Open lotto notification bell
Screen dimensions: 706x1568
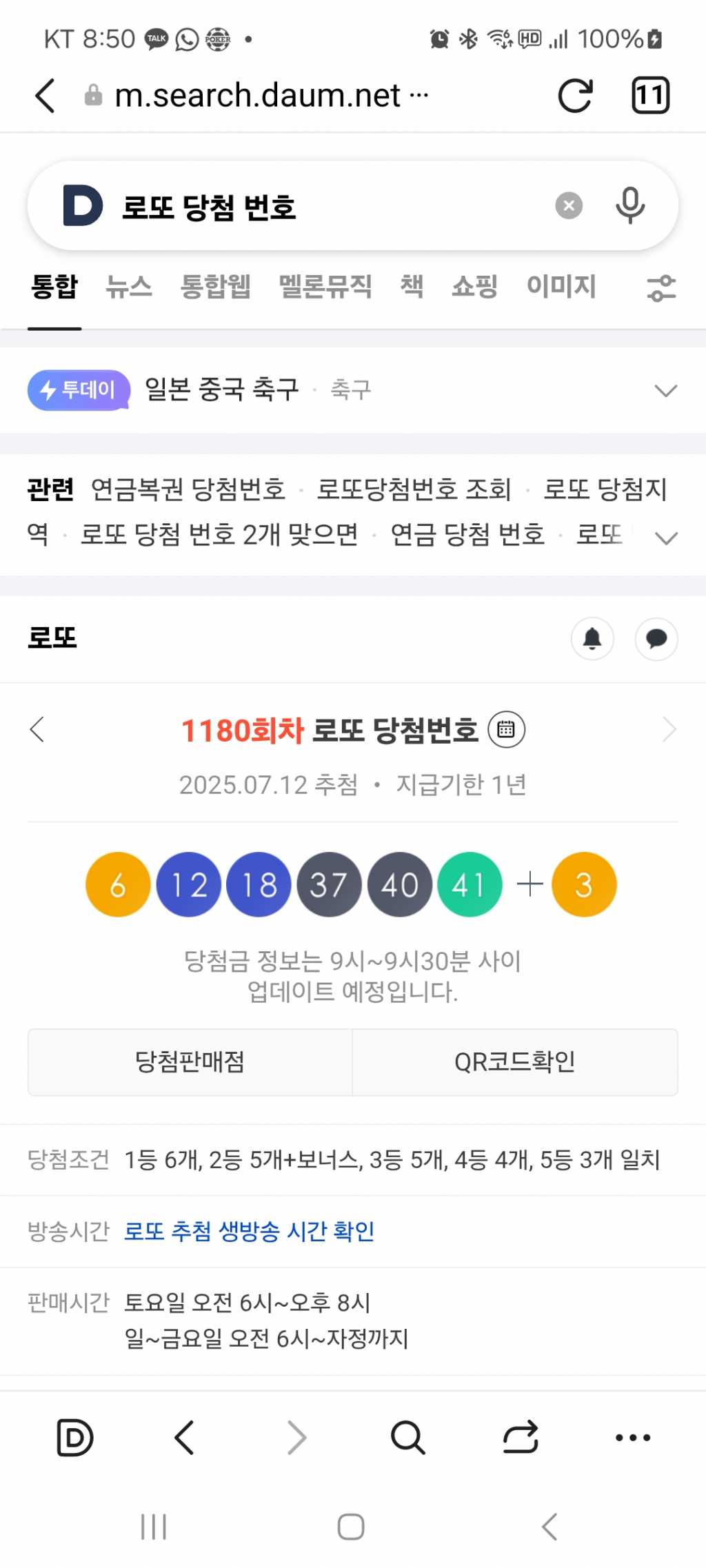592,639
